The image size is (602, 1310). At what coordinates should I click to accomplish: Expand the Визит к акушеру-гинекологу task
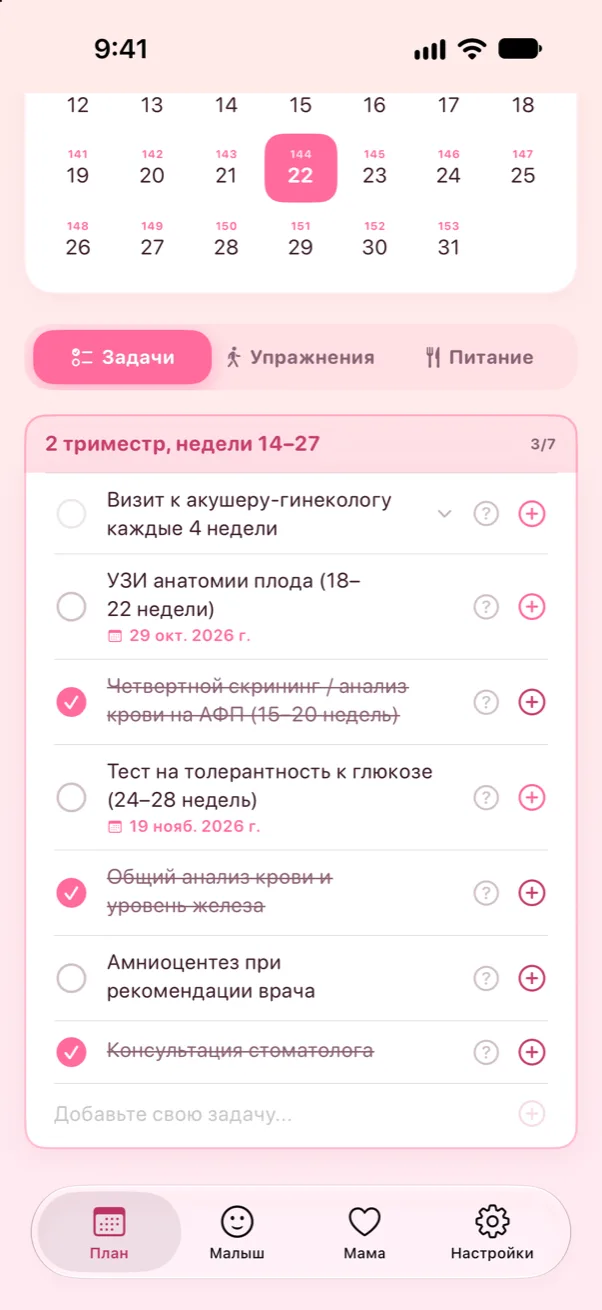point(445,514)
